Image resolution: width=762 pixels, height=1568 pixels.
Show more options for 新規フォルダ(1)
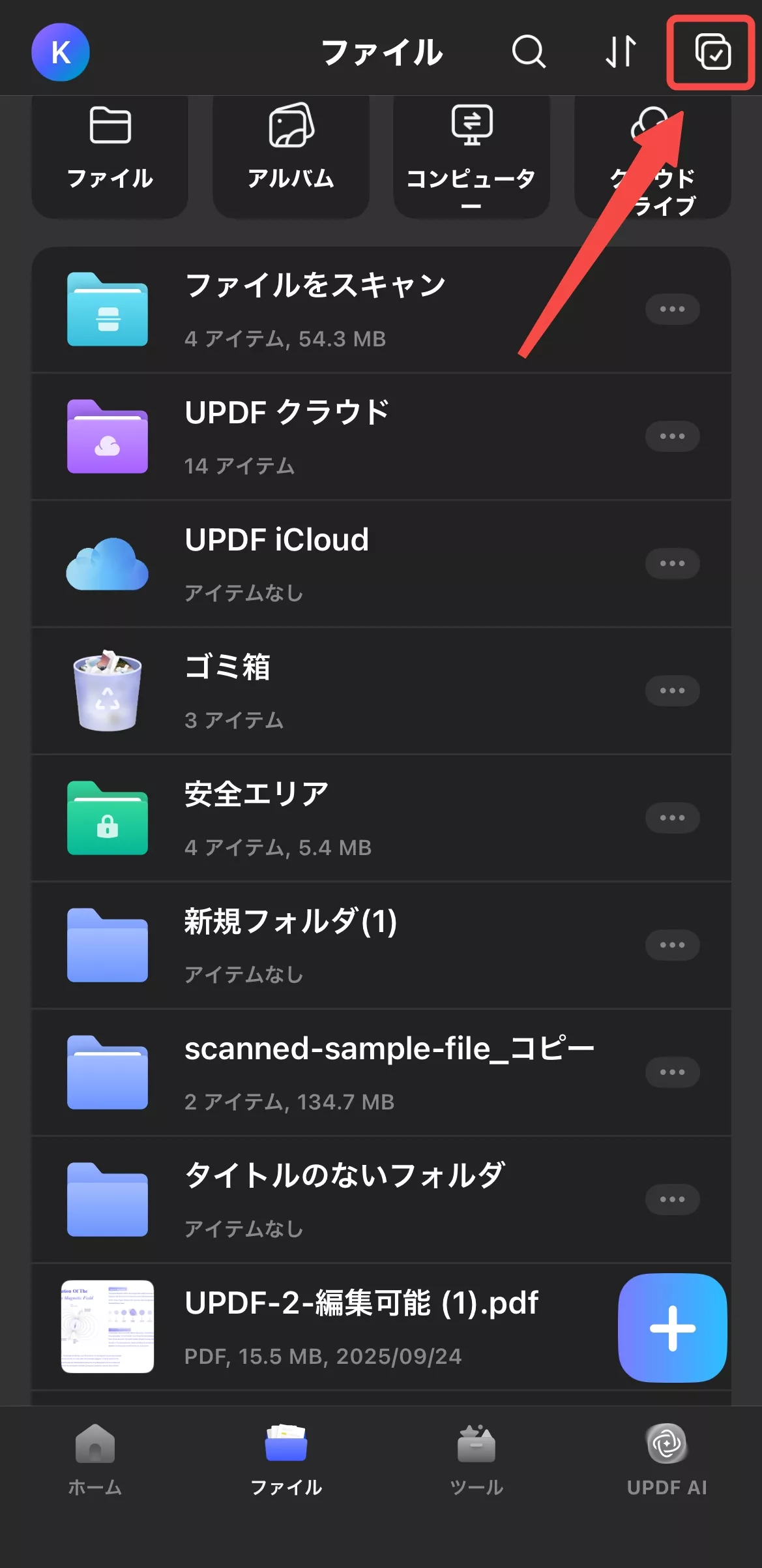[672, 945]
